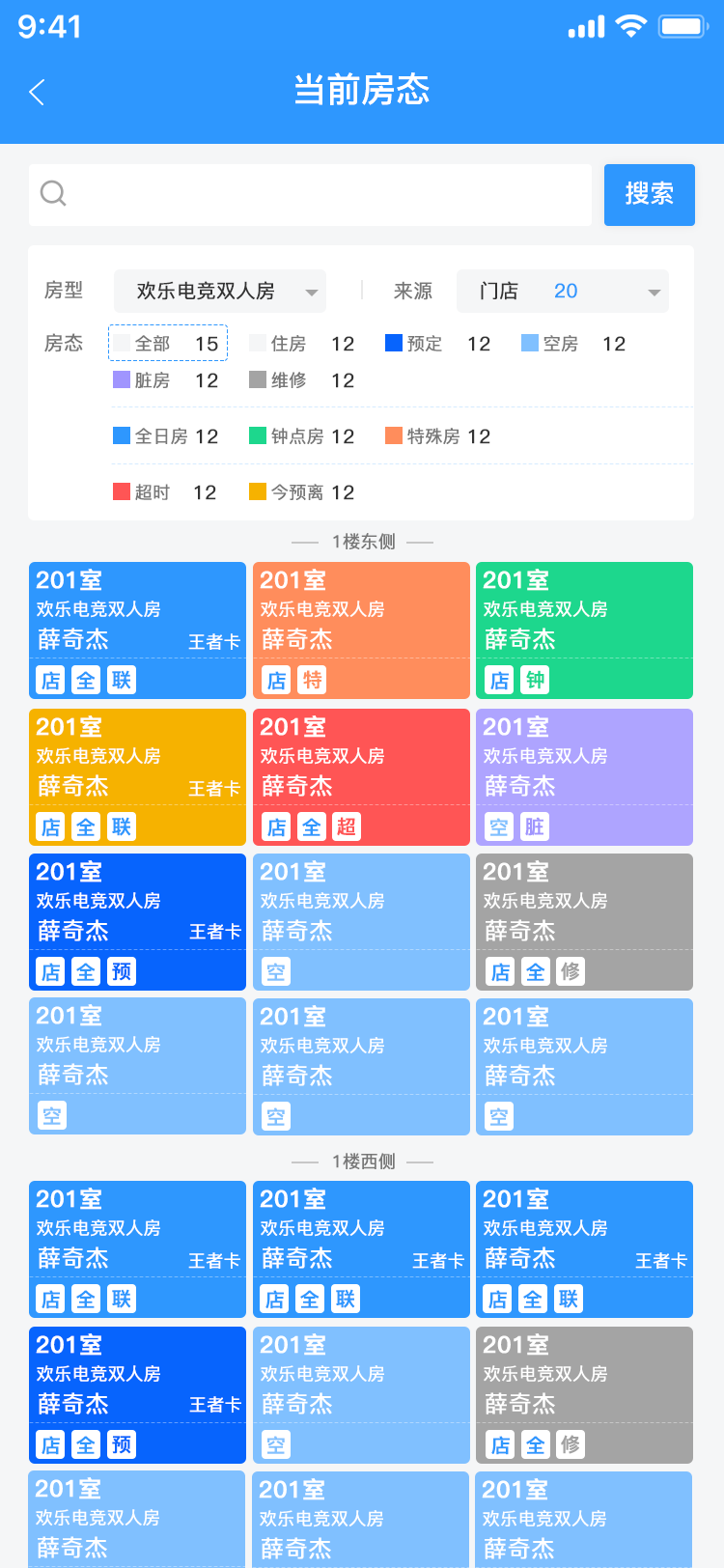Select the 全日房 filter
This screenshot has height=1568, width=724.
click(166, 436)
